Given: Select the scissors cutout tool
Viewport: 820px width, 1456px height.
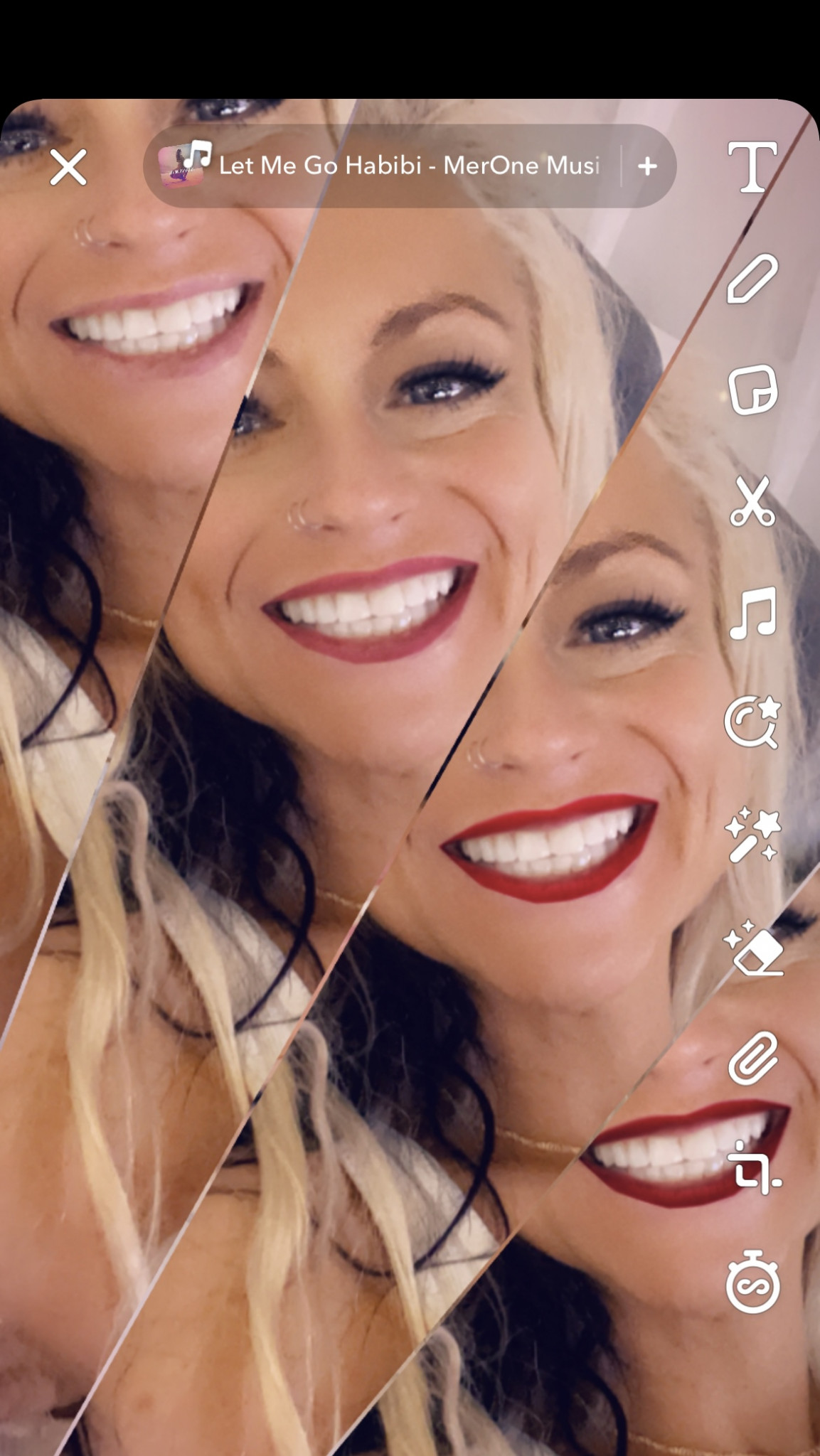Looking at the screenshot, I should click(x=752, y=501).
